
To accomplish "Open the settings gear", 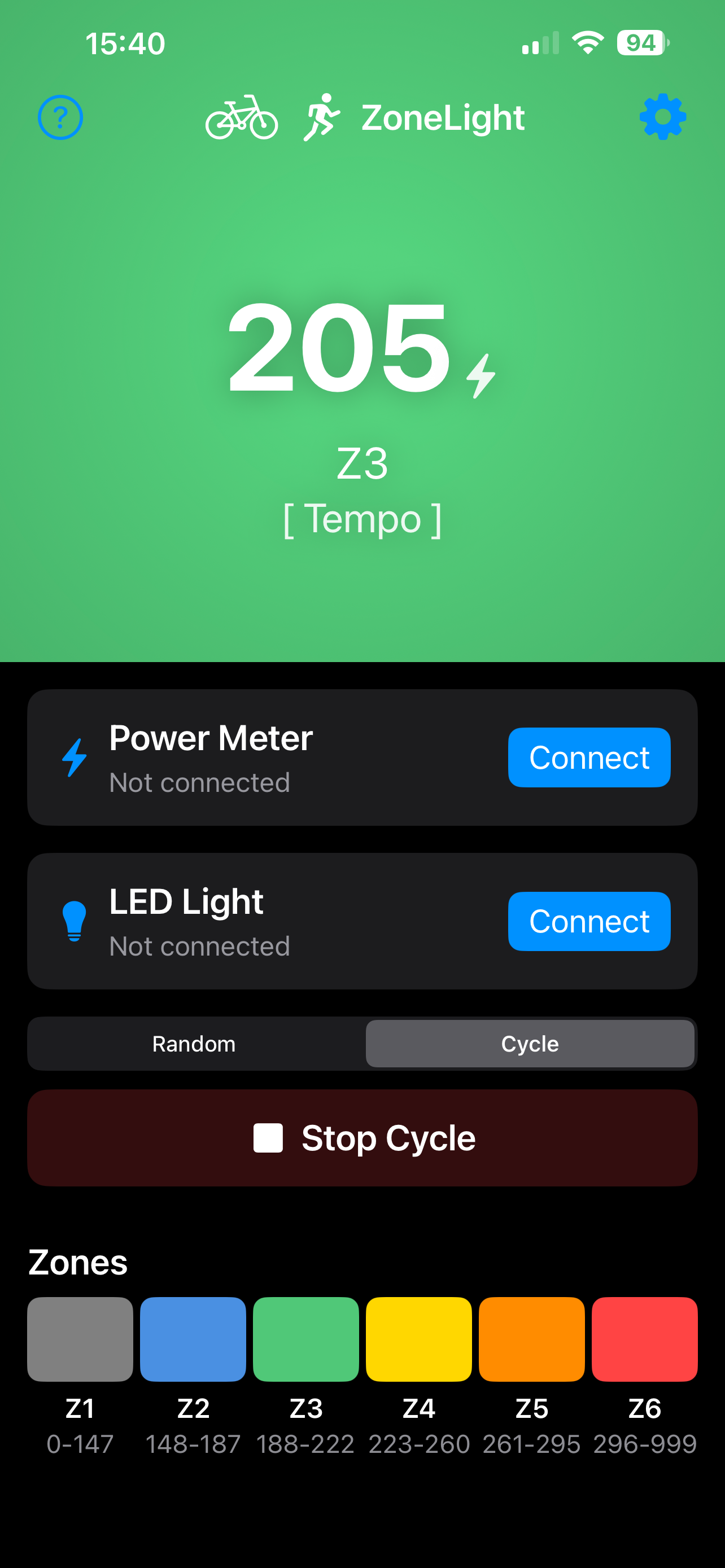I will click(663, 117).
